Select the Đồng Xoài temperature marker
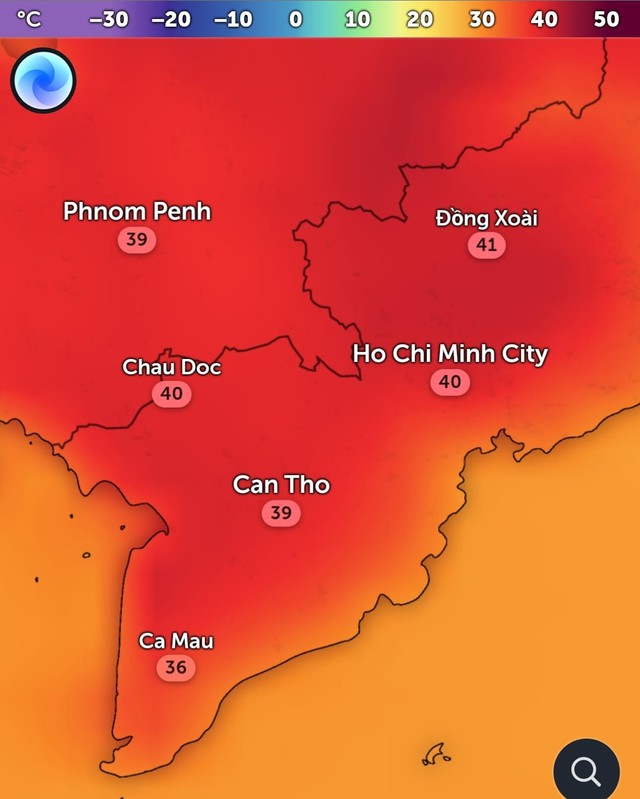The image size is (640, 799). coord(487,243)
